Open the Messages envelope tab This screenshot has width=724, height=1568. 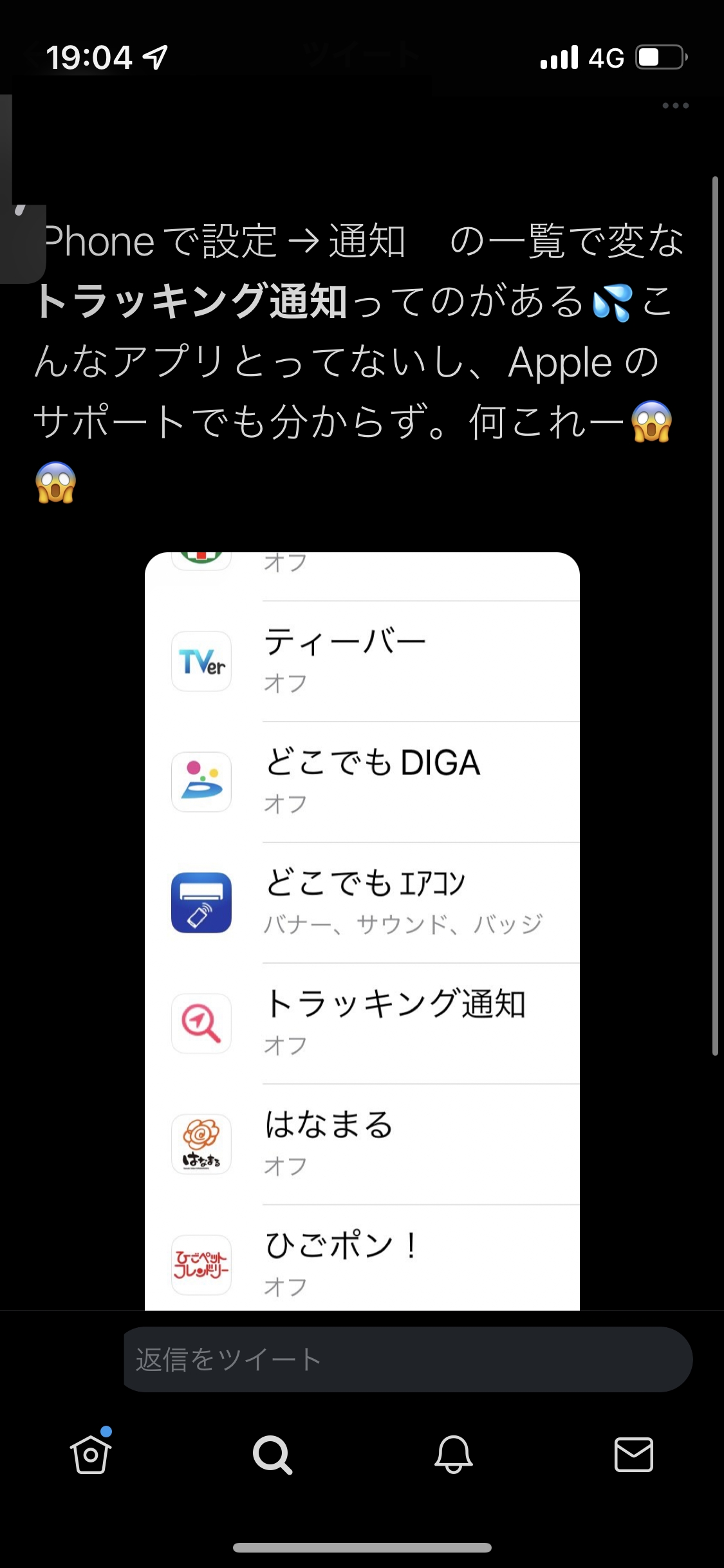click(x=633, y=1454)
